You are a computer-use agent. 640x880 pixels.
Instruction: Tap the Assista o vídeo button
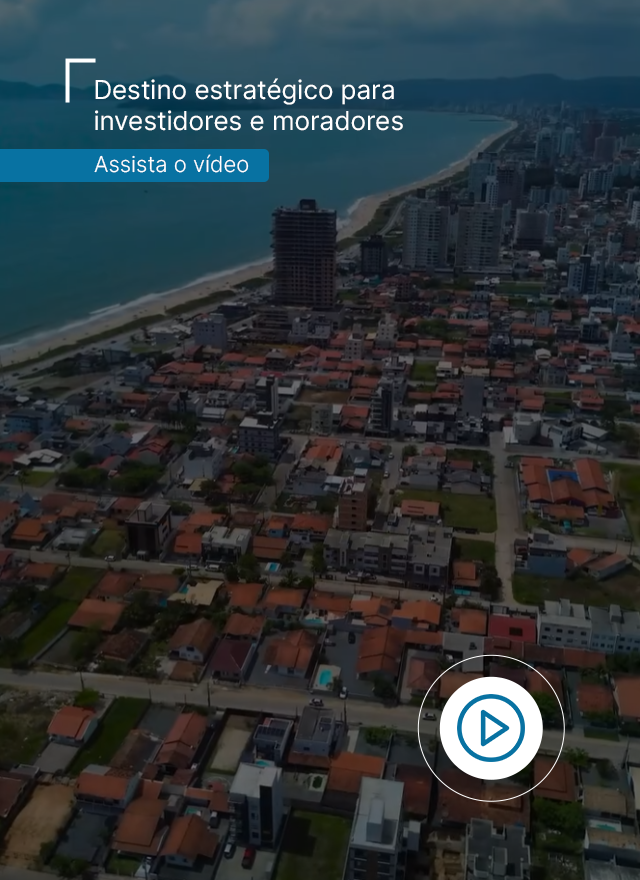172,165
